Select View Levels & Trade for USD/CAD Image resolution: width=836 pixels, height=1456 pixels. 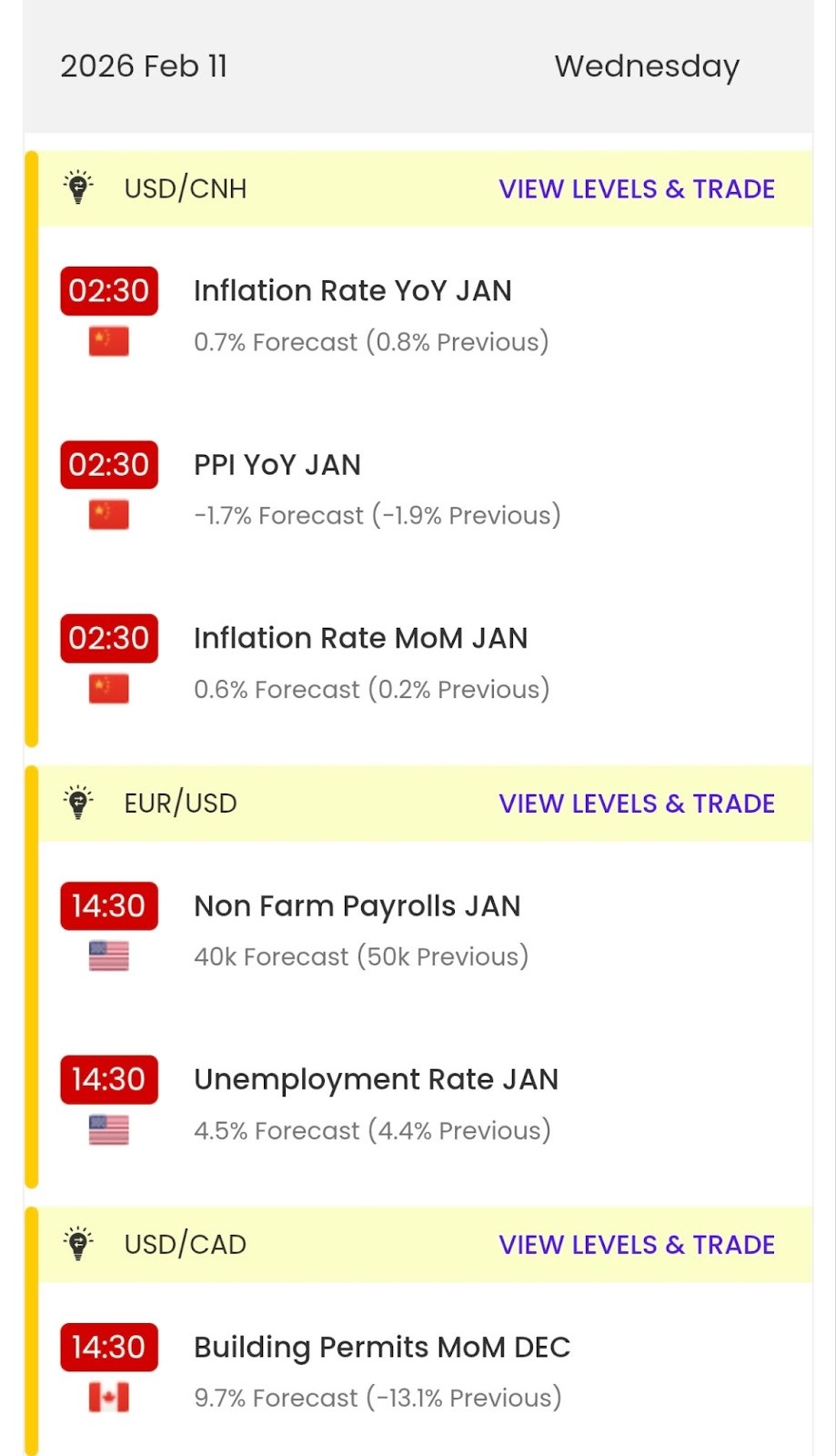coord(637,1244)
